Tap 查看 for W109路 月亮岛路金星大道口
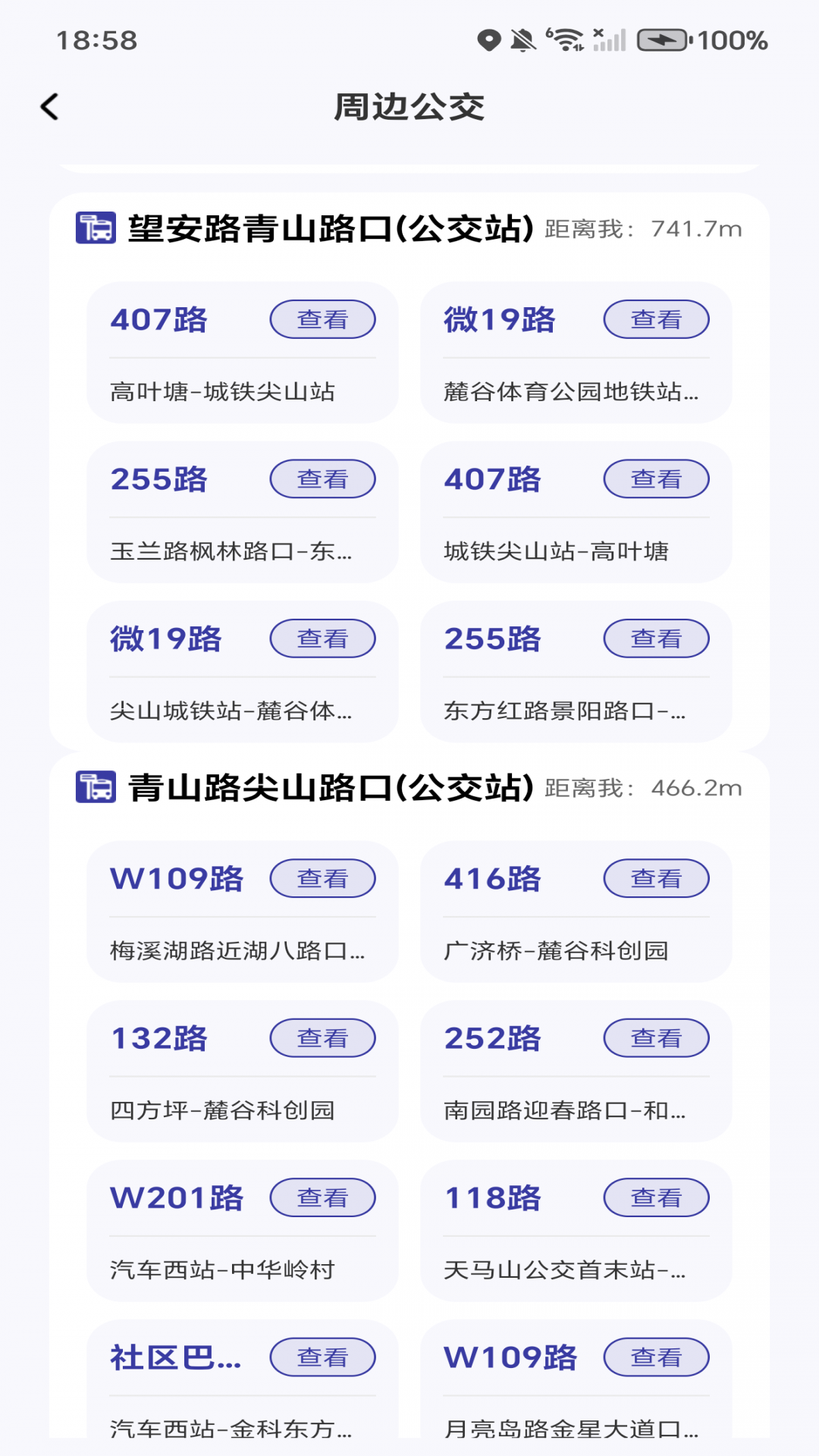 click(x=656, y=1357)
